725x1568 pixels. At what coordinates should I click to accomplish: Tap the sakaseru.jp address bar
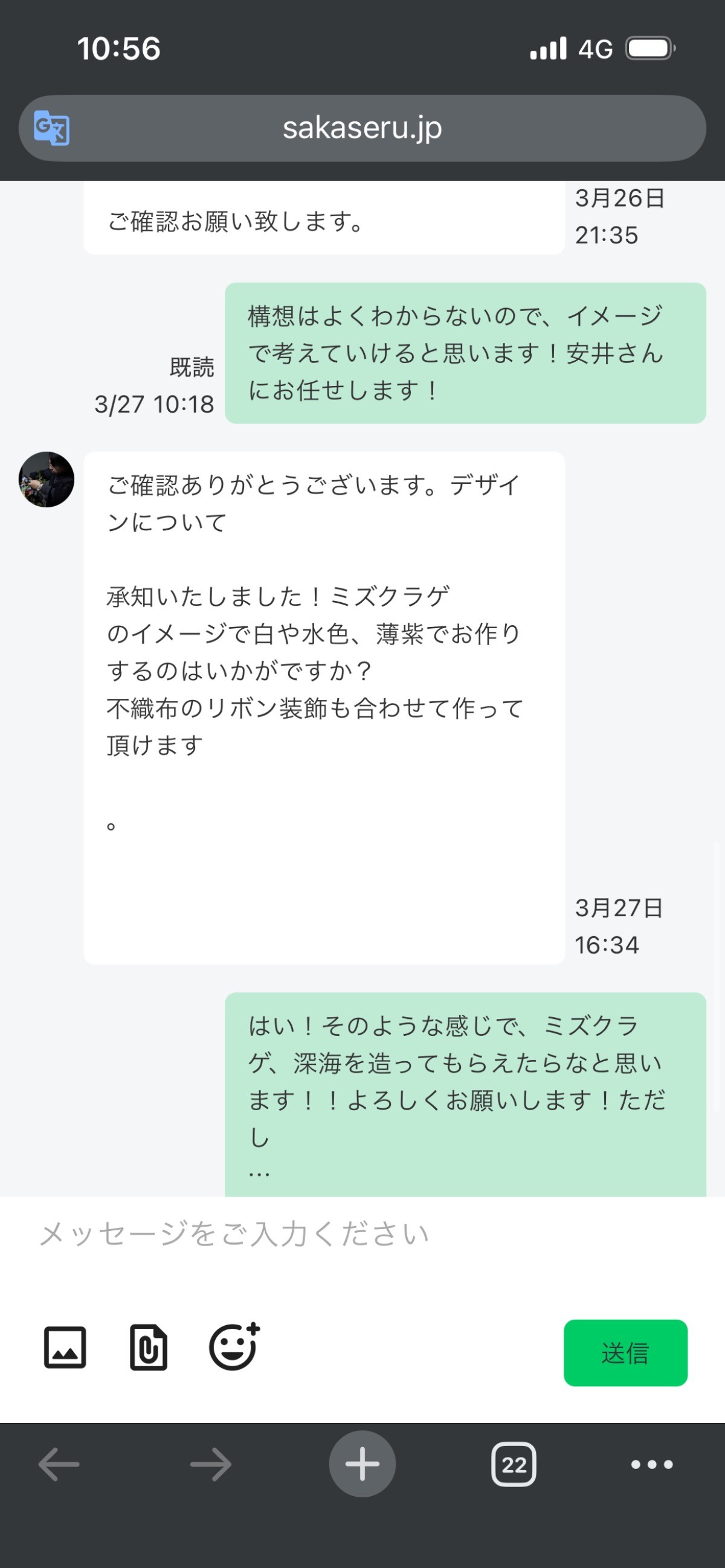tap(362, 128)
